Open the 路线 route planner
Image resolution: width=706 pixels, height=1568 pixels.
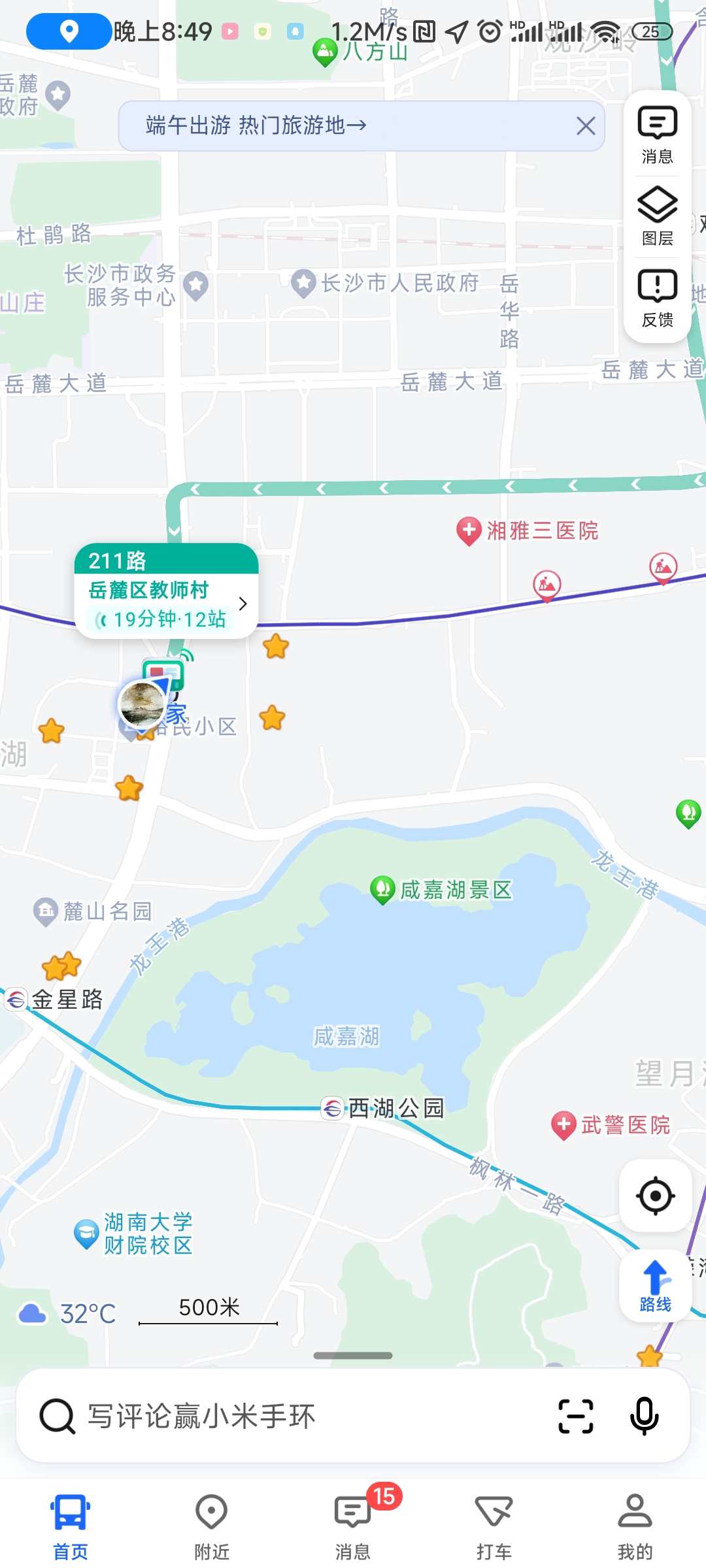pos(655,1286)
